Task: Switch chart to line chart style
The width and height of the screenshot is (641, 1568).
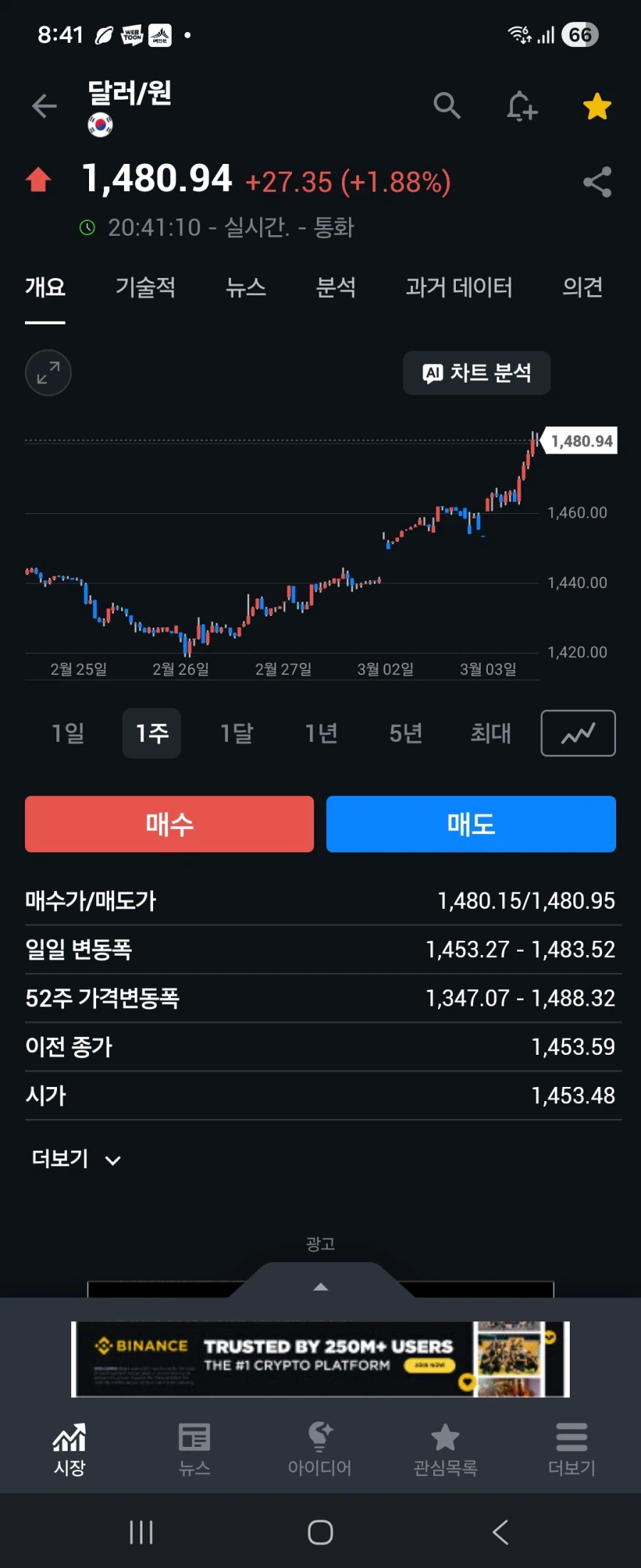Action: coord(578,733)
